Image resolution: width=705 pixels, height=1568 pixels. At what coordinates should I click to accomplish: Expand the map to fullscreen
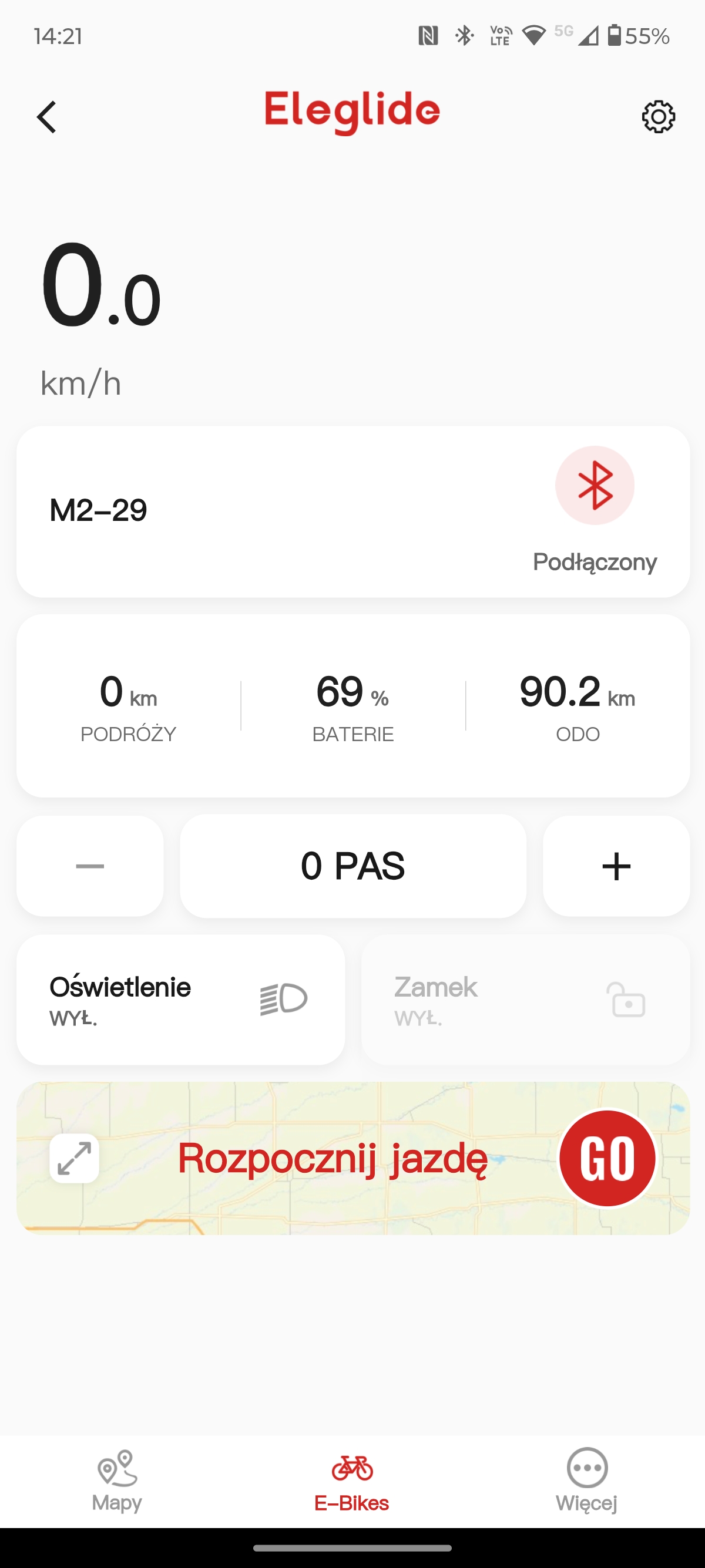74,1158
